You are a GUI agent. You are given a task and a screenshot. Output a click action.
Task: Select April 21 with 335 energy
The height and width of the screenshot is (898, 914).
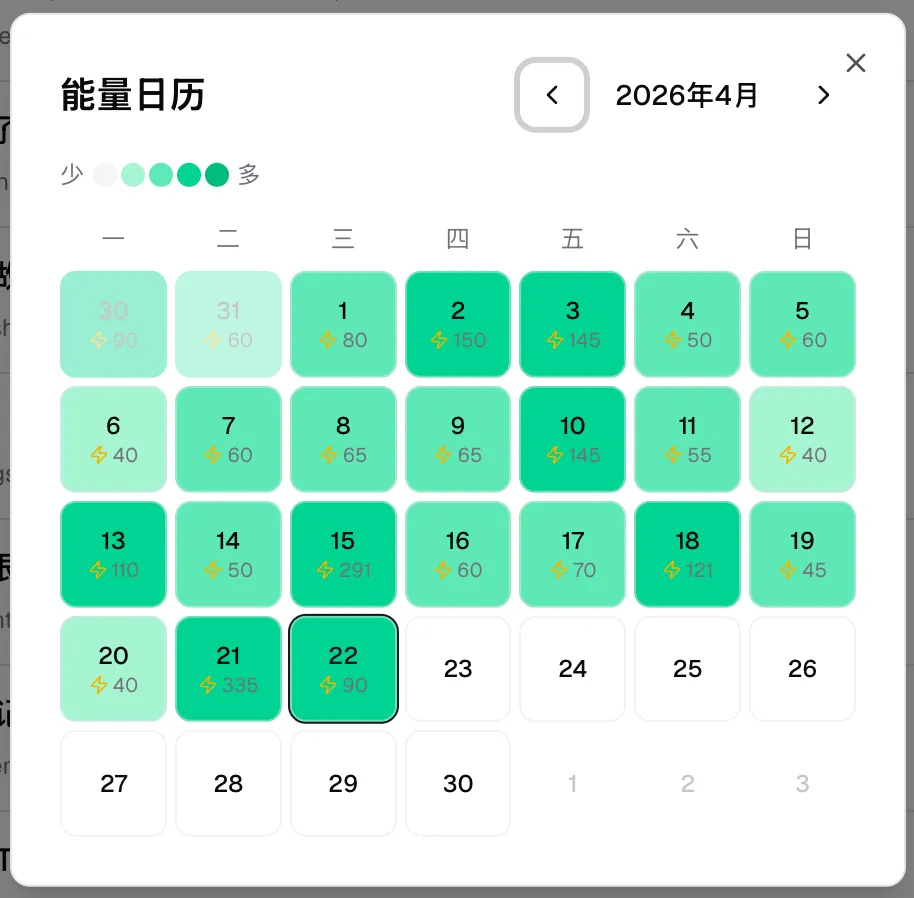pyautogui.click(x=228, y=669)
